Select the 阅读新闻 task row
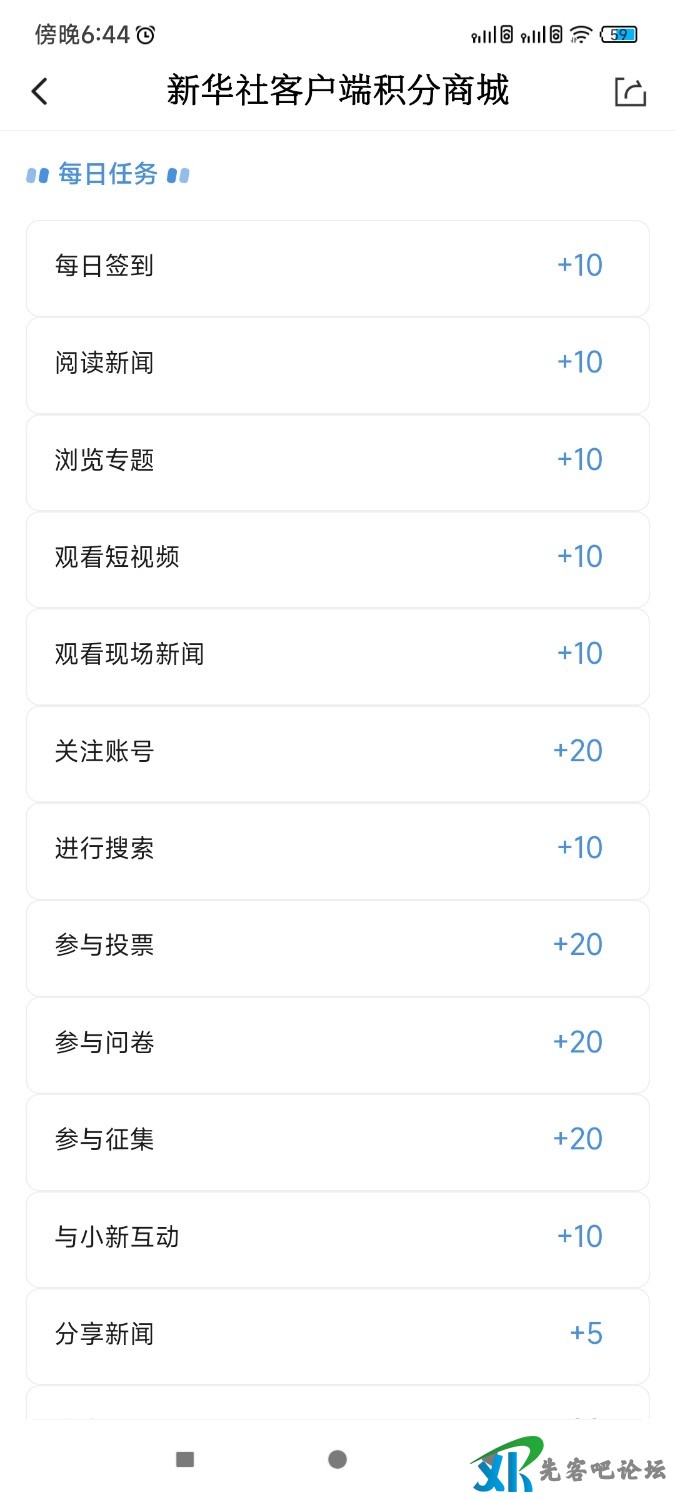 (x=337, y=364)
